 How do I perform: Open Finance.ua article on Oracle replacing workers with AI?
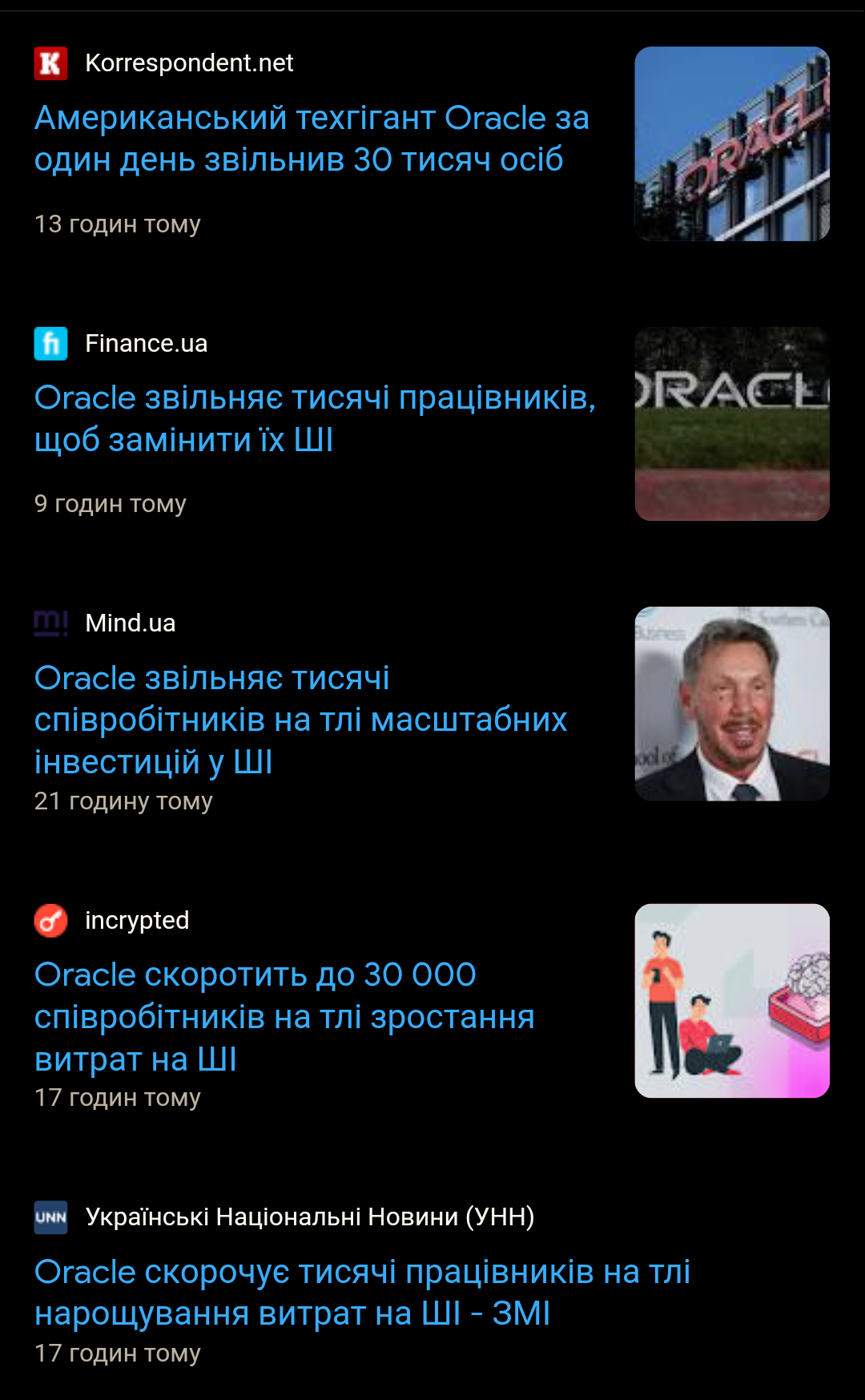(x=314, y=418)
